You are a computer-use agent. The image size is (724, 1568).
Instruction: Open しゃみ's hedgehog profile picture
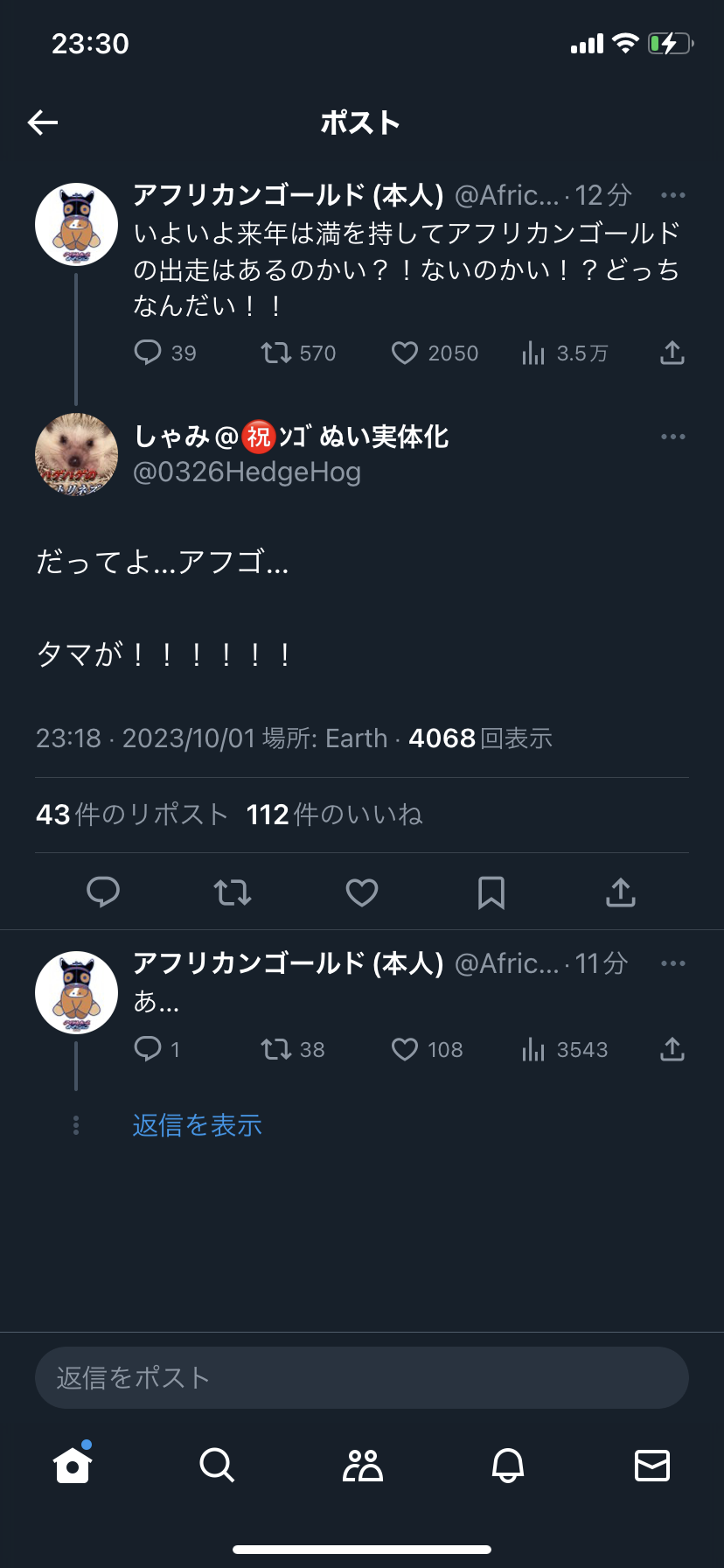(x=76, y=454)
